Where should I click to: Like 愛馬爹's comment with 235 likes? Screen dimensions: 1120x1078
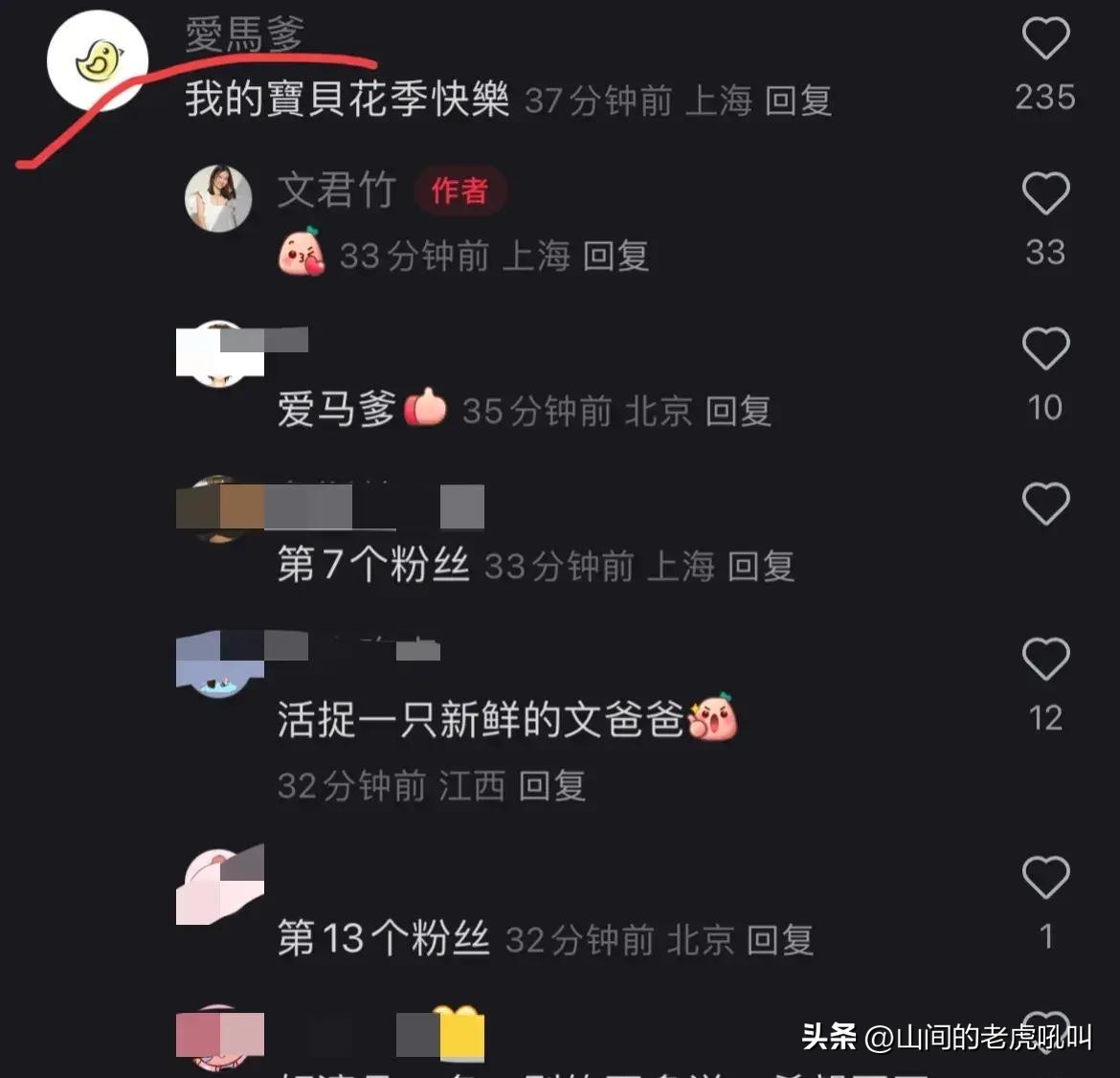(x=1045, y=39)
